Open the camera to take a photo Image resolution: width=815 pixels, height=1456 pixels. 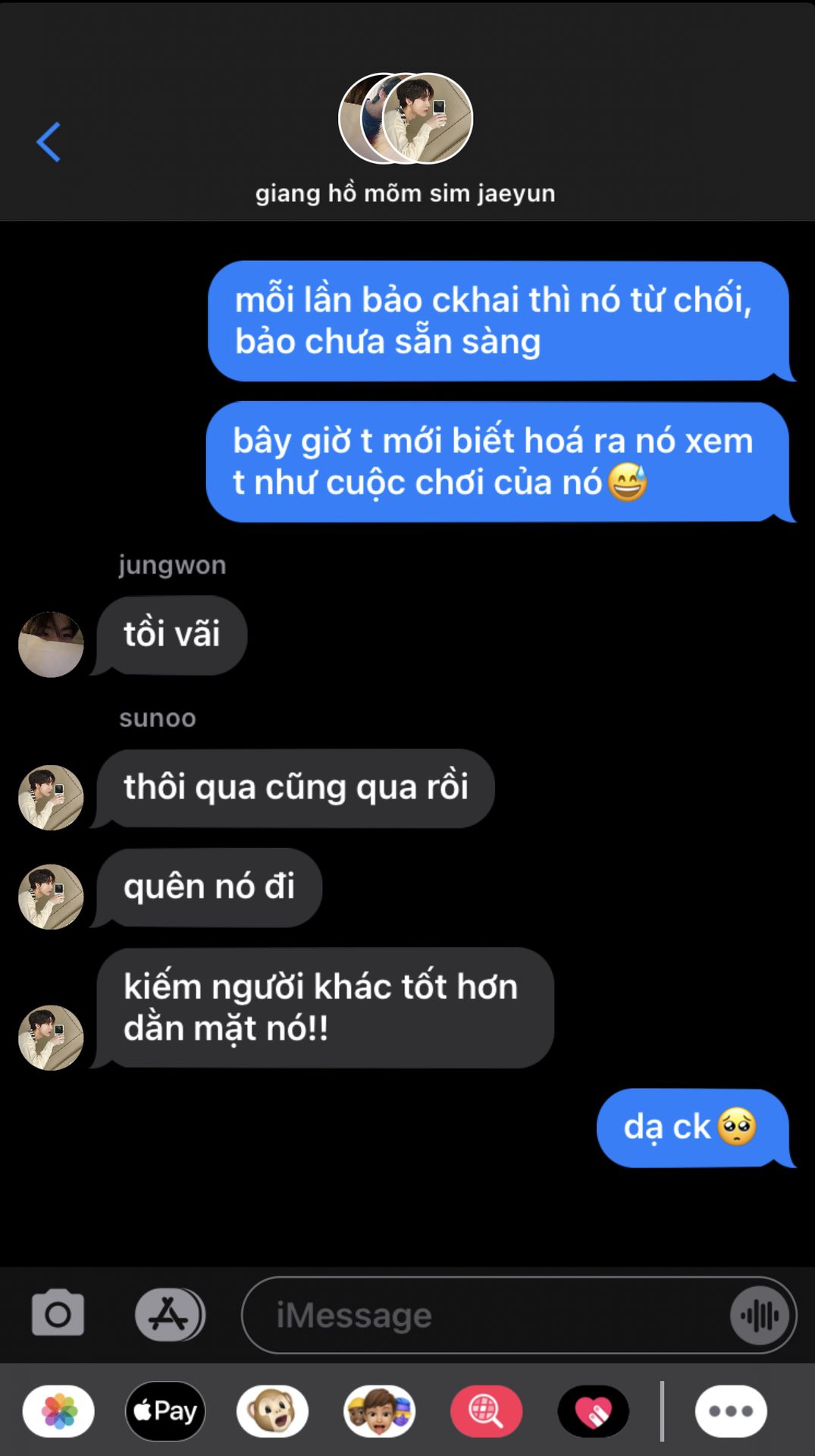58,1313
